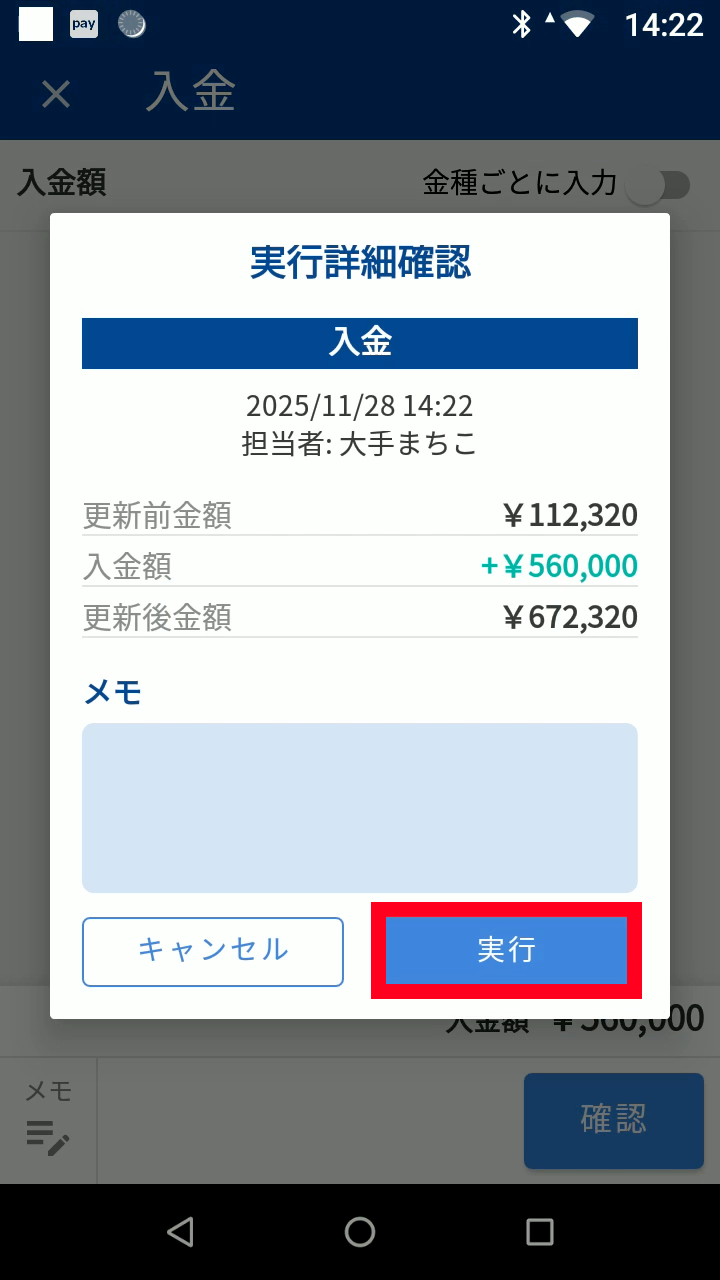Tap the pay notification icon in status bar
Image resolution: width=720 pixels, height=1280 pixels.
pyautogui.click(x=82, y=24)
